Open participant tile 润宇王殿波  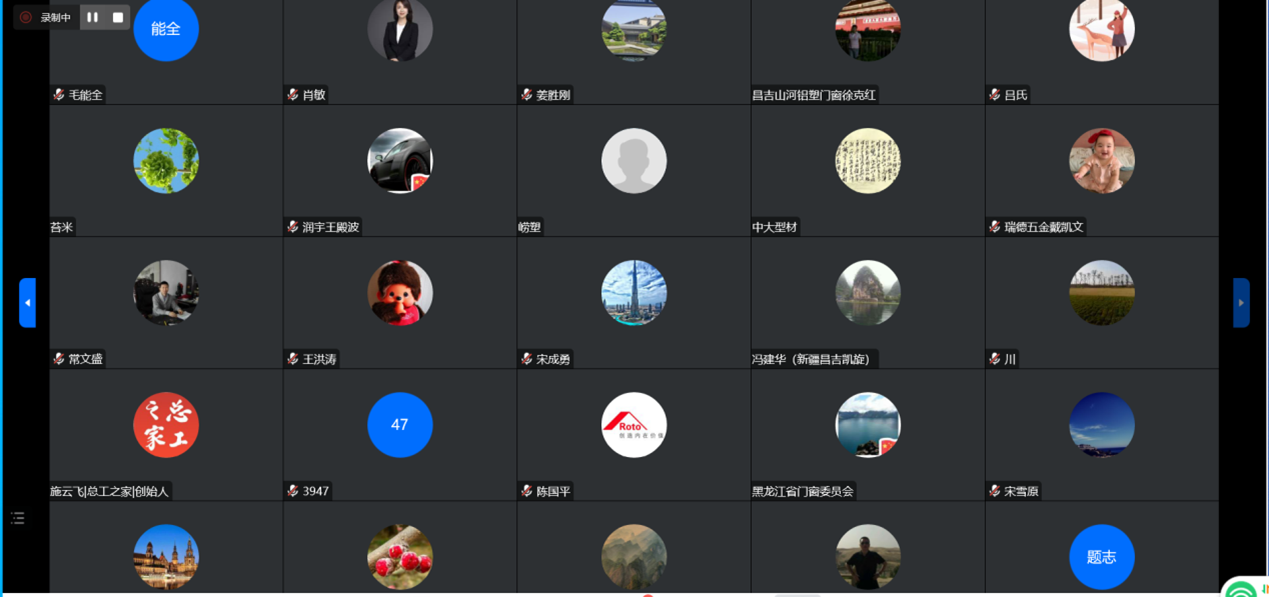tap(400, 170)
